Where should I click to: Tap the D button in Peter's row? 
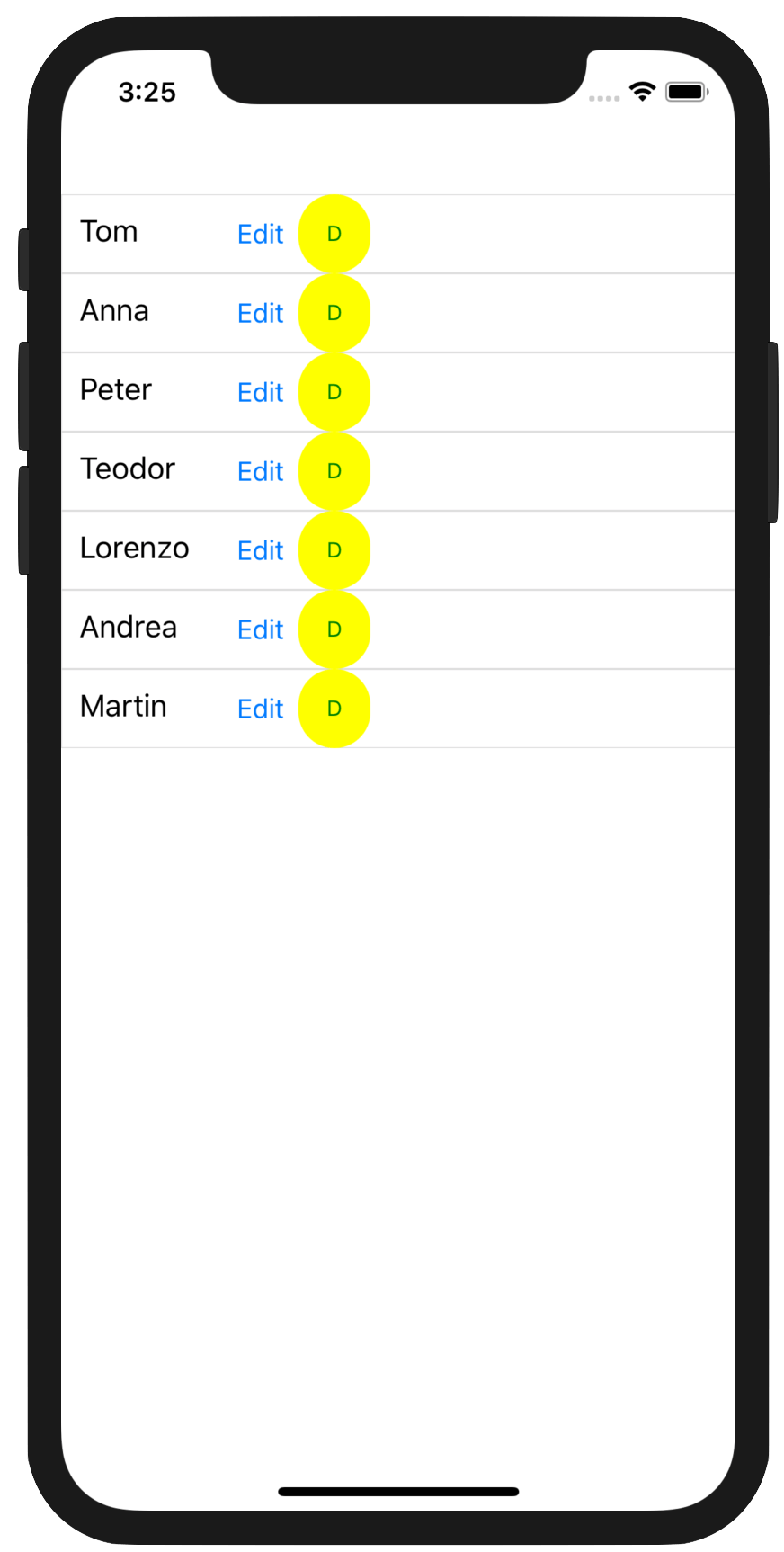(334, 392)
